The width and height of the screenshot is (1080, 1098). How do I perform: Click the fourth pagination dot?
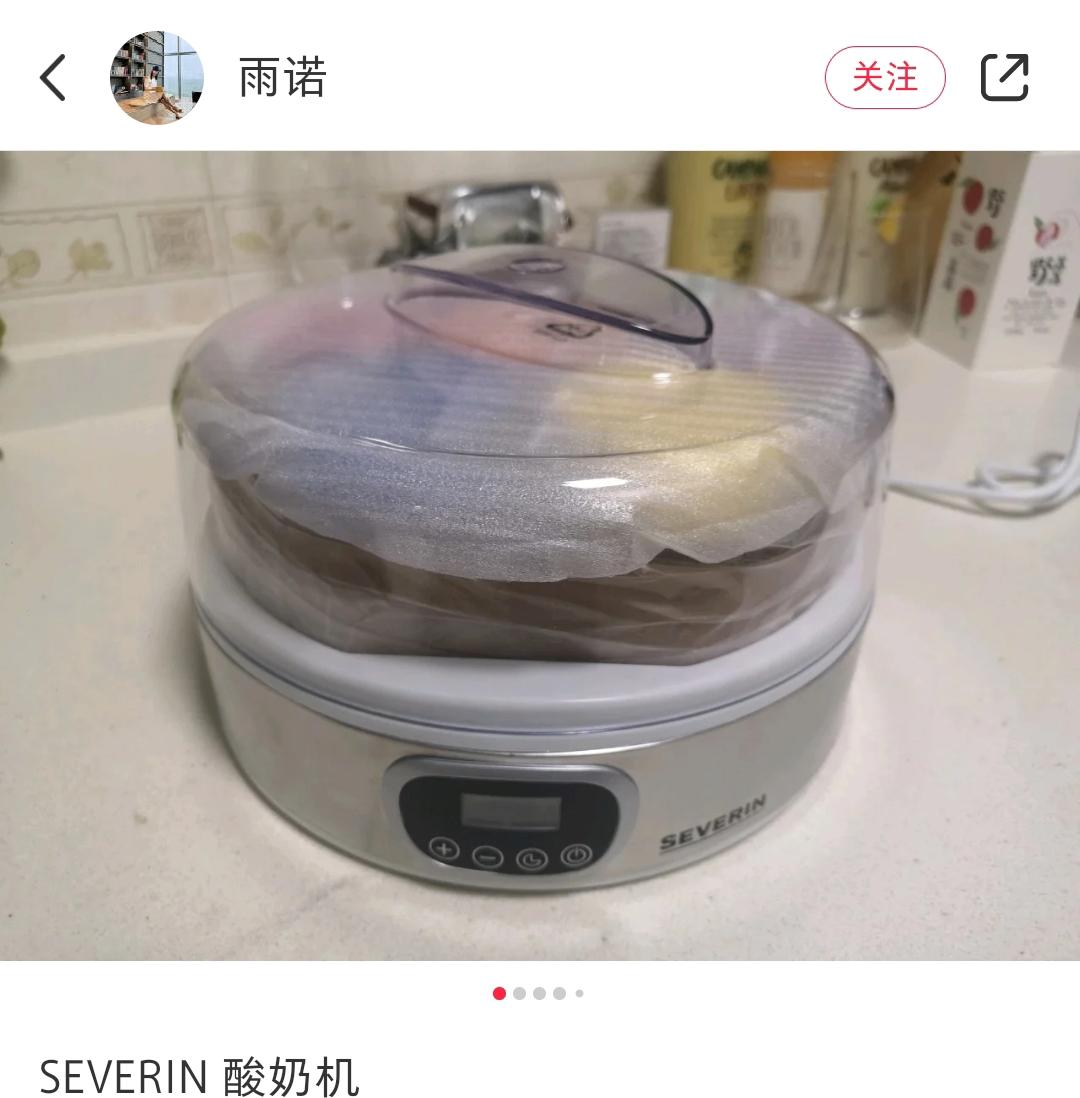pos(560,992)
